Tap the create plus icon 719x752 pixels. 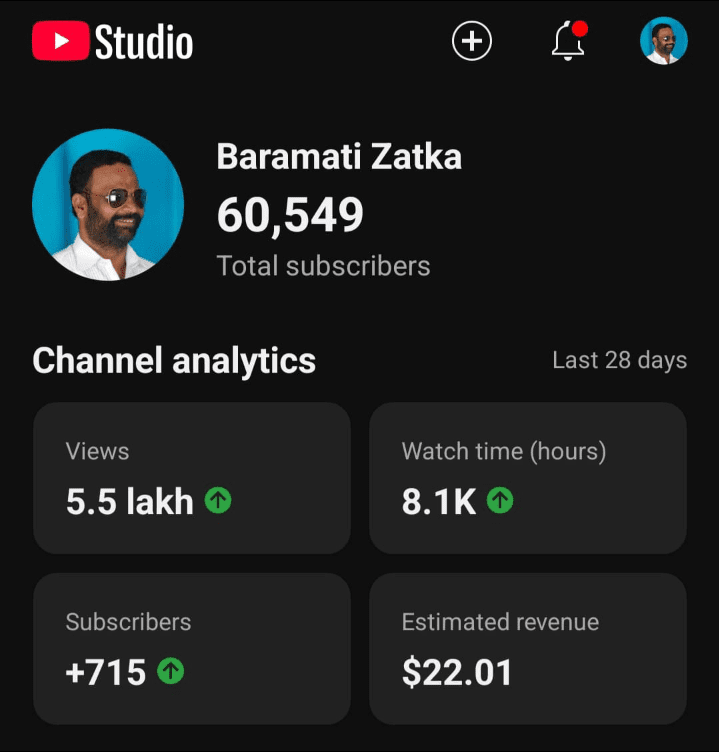click(x=472, y=41)
